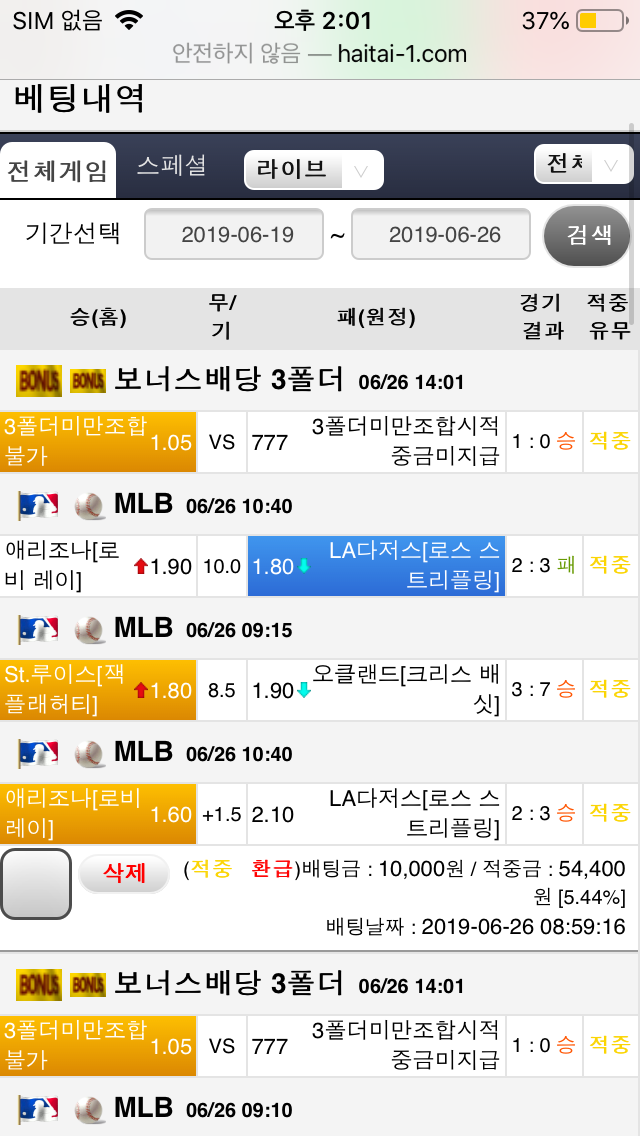Delete the bet with the 삭제 button
This screenshot has height=1136, width=640.
coord(125,872)
